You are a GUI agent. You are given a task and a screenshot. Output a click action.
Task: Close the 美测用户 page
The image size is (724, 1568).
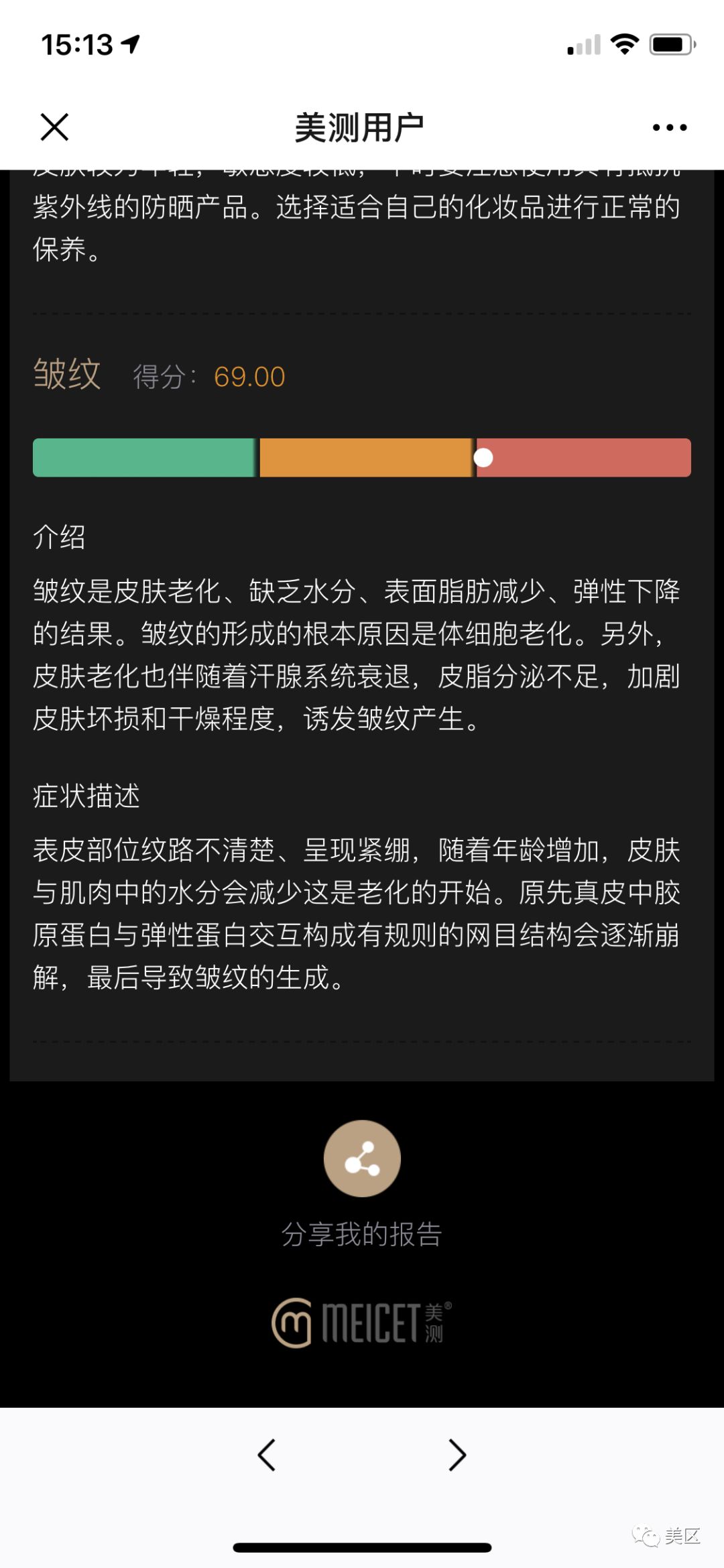(x=54, y=127)
